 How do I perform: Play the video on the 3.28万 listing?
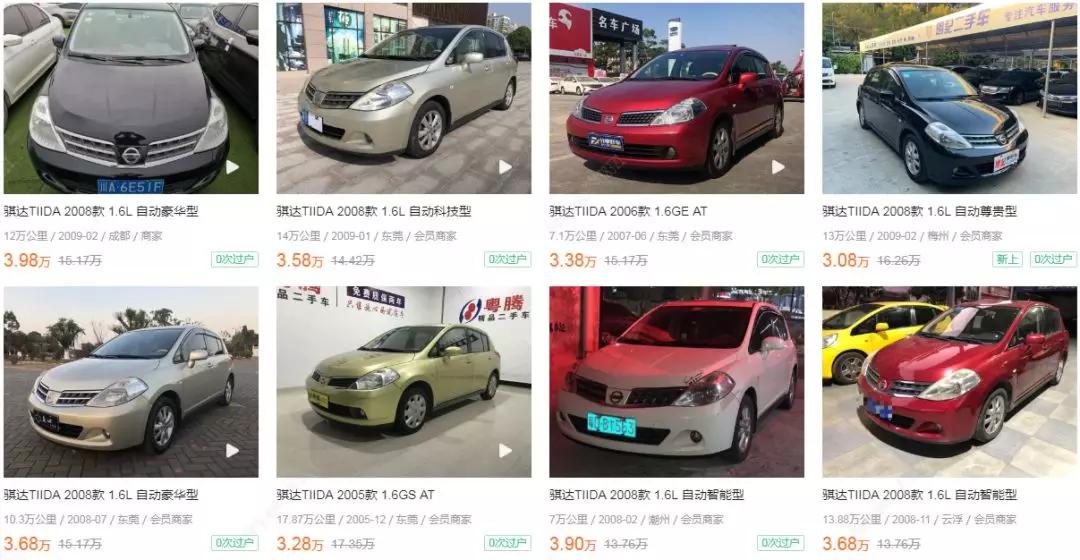tap(505, 451)
